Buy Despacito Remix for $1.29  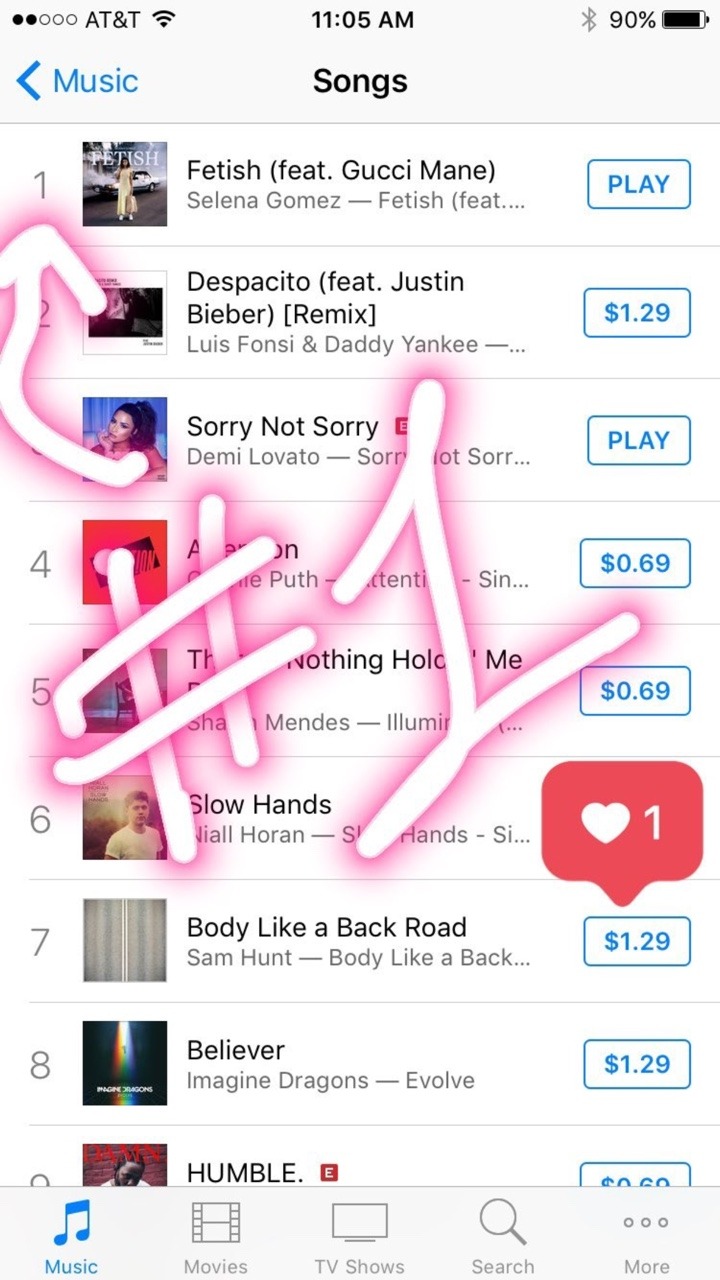(x=637, y=313)
